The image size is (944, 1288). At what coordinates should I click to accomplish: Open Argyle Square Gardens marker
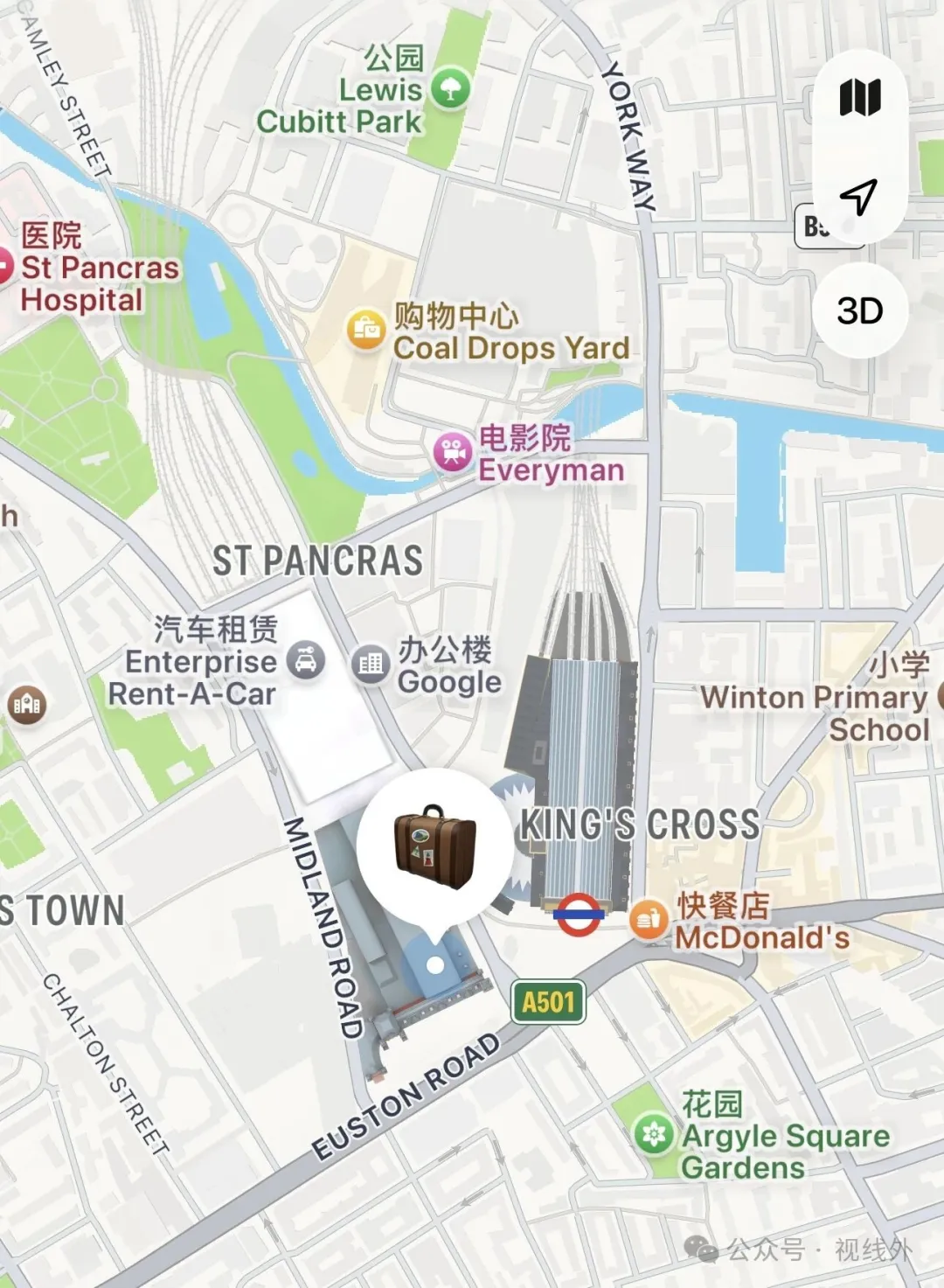pos(654,1135)
